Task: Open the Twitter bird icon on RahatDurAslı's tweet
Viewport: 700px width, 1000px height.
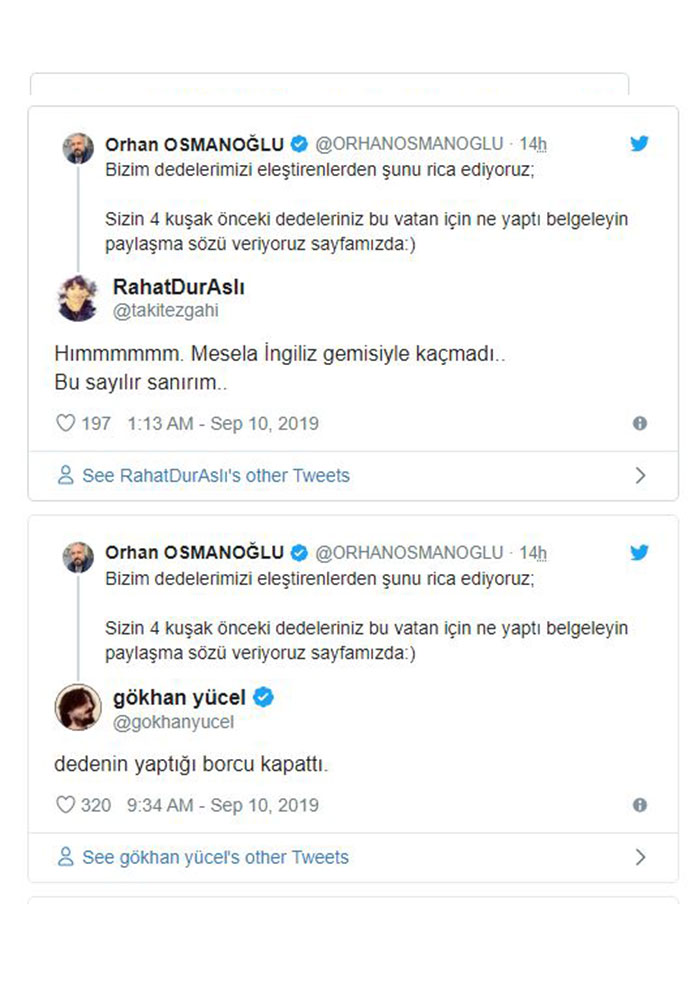Action: pos(639,143)
